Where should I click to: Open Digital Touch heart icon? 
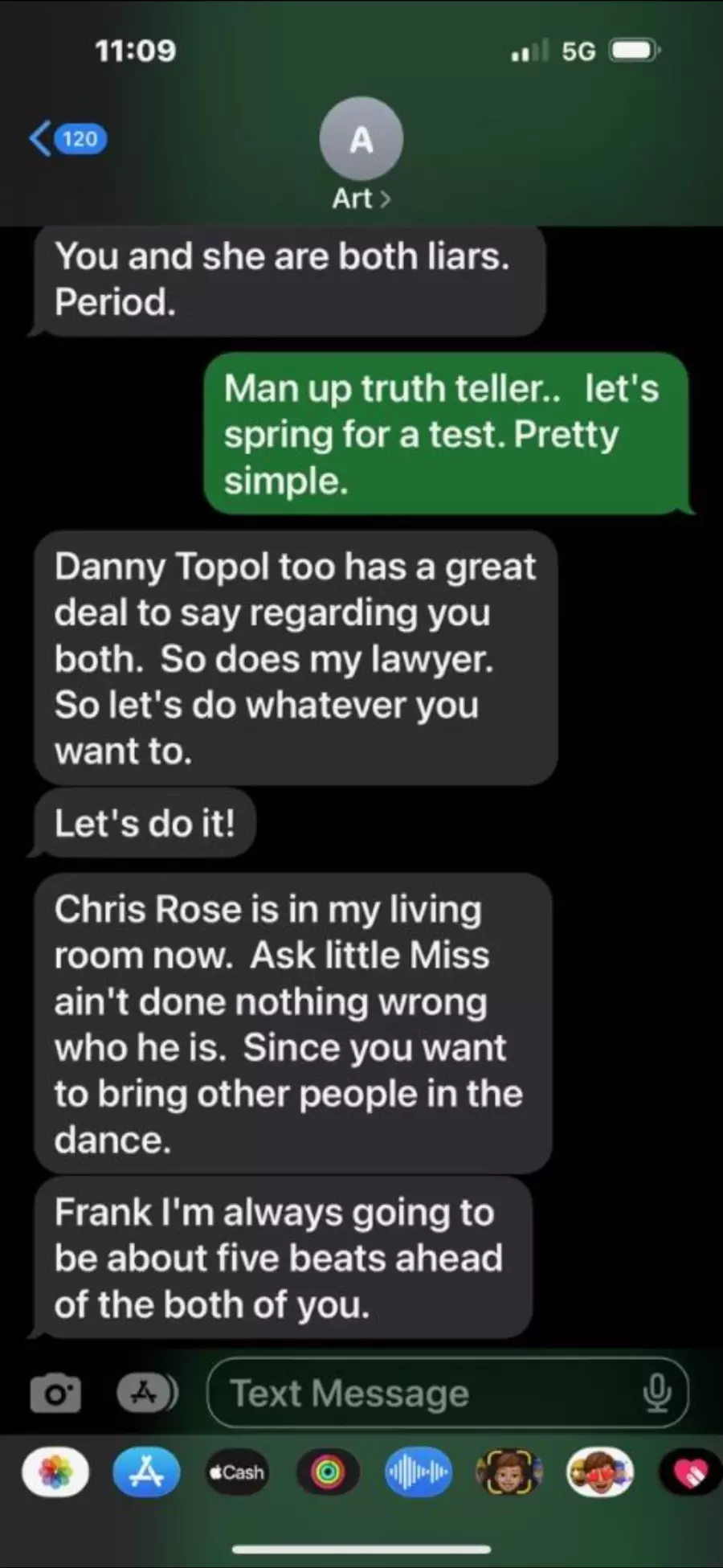click(x=689, y=1472)
